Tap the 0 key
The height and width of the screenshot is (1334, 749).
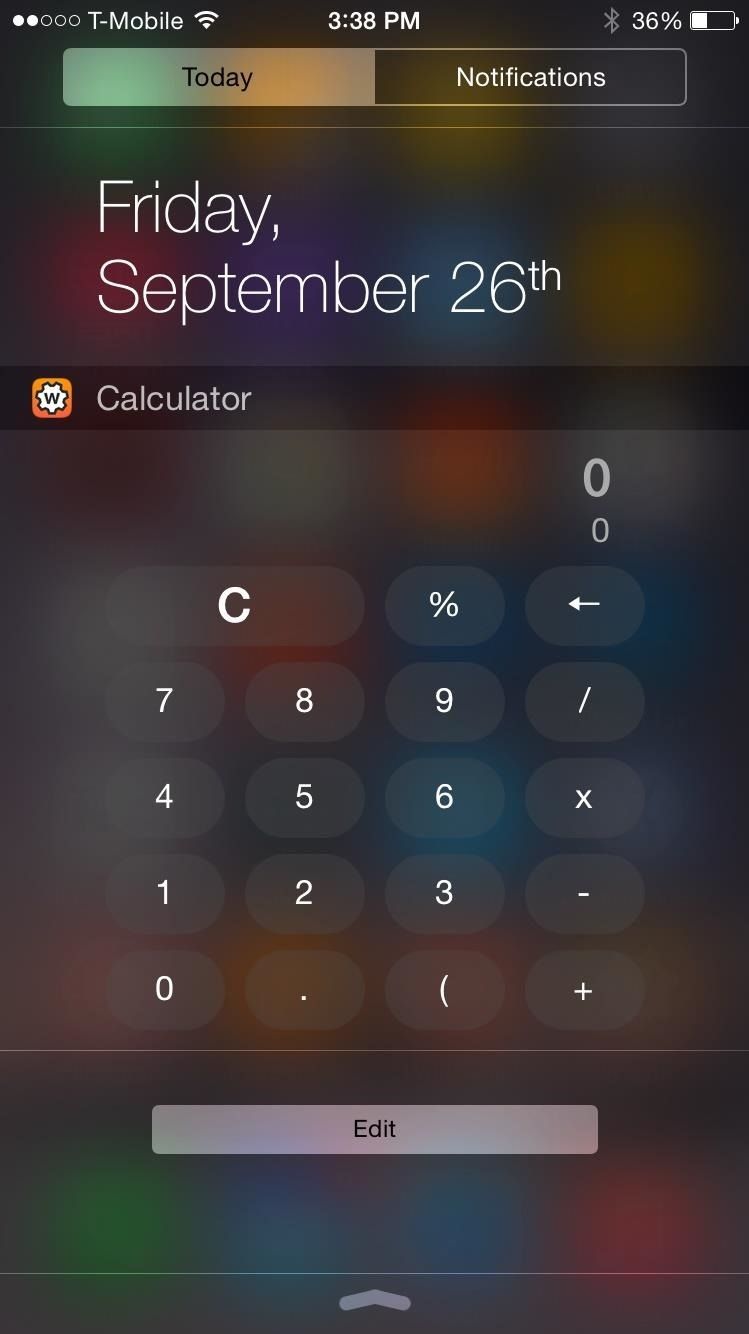tap(165, 989)
